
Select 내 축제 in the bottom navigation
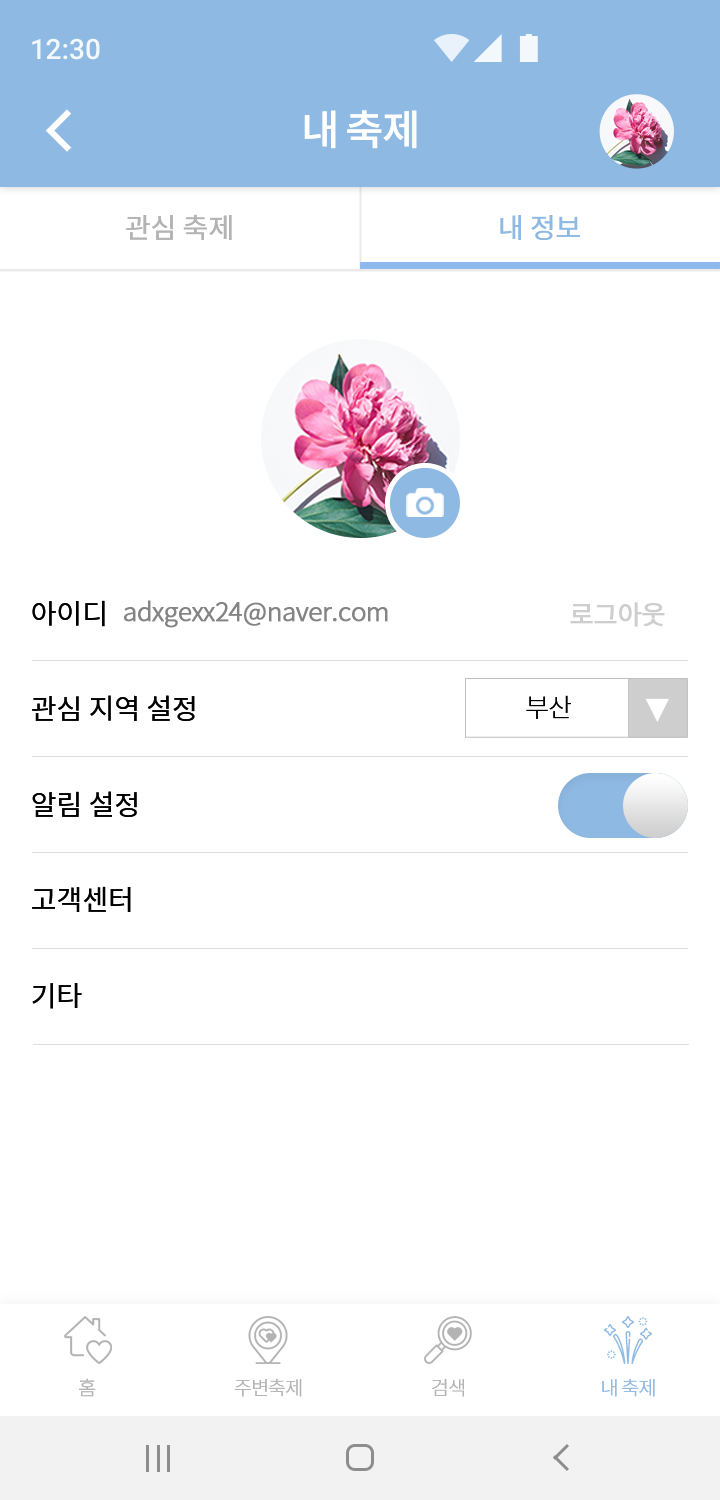coord(628,1356)
